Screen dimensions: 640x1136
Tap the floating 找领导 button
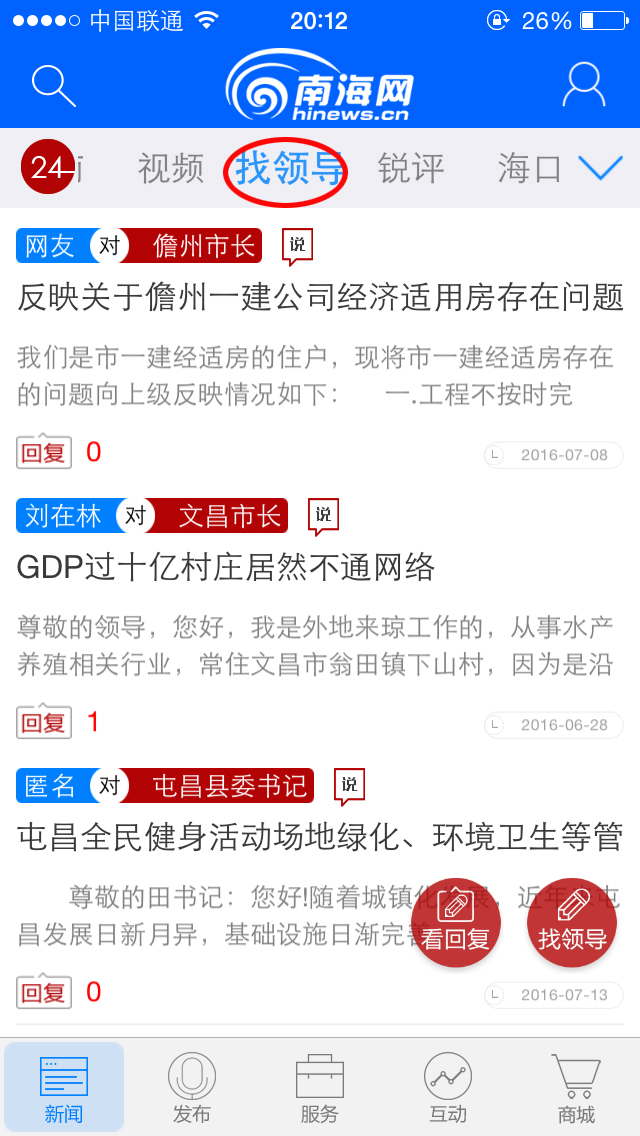point(572,922)
